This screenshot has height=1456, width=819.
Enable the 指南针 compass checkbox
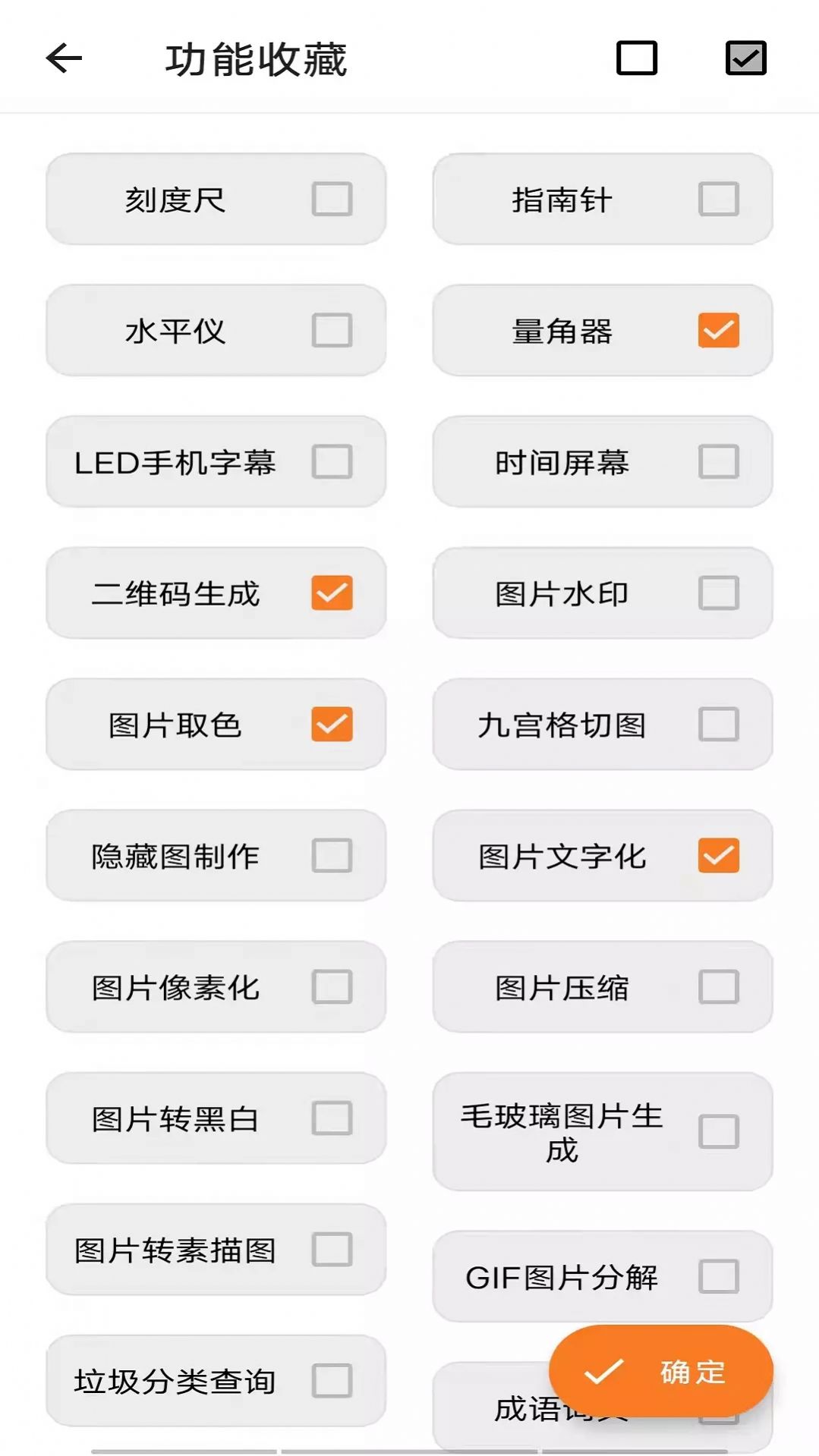pos(717,199)
